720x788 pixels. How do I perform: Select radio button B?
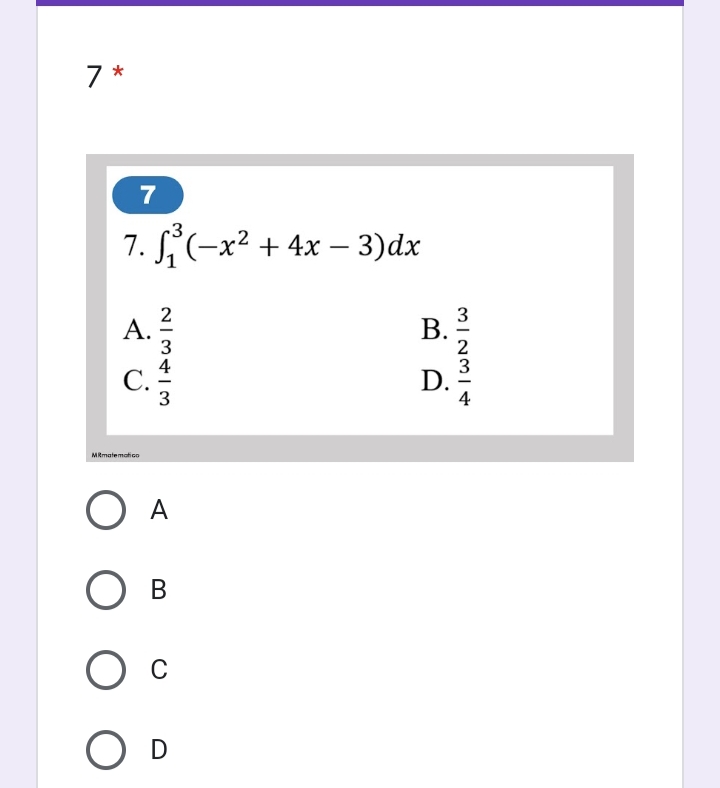coord(106,591)
